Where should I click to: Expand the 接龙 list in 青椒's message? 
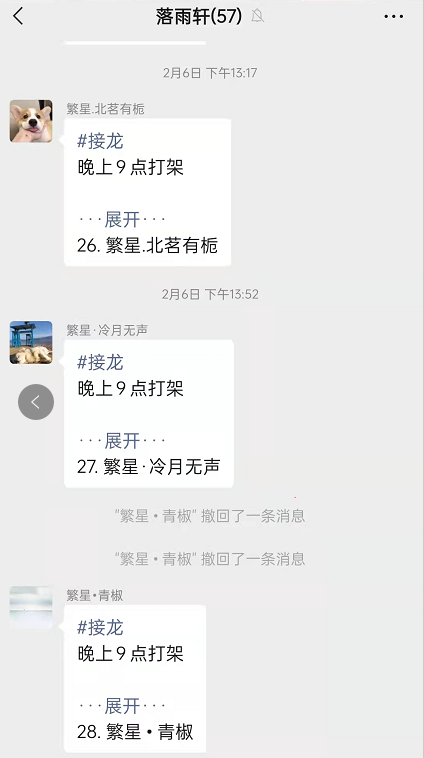122,706
